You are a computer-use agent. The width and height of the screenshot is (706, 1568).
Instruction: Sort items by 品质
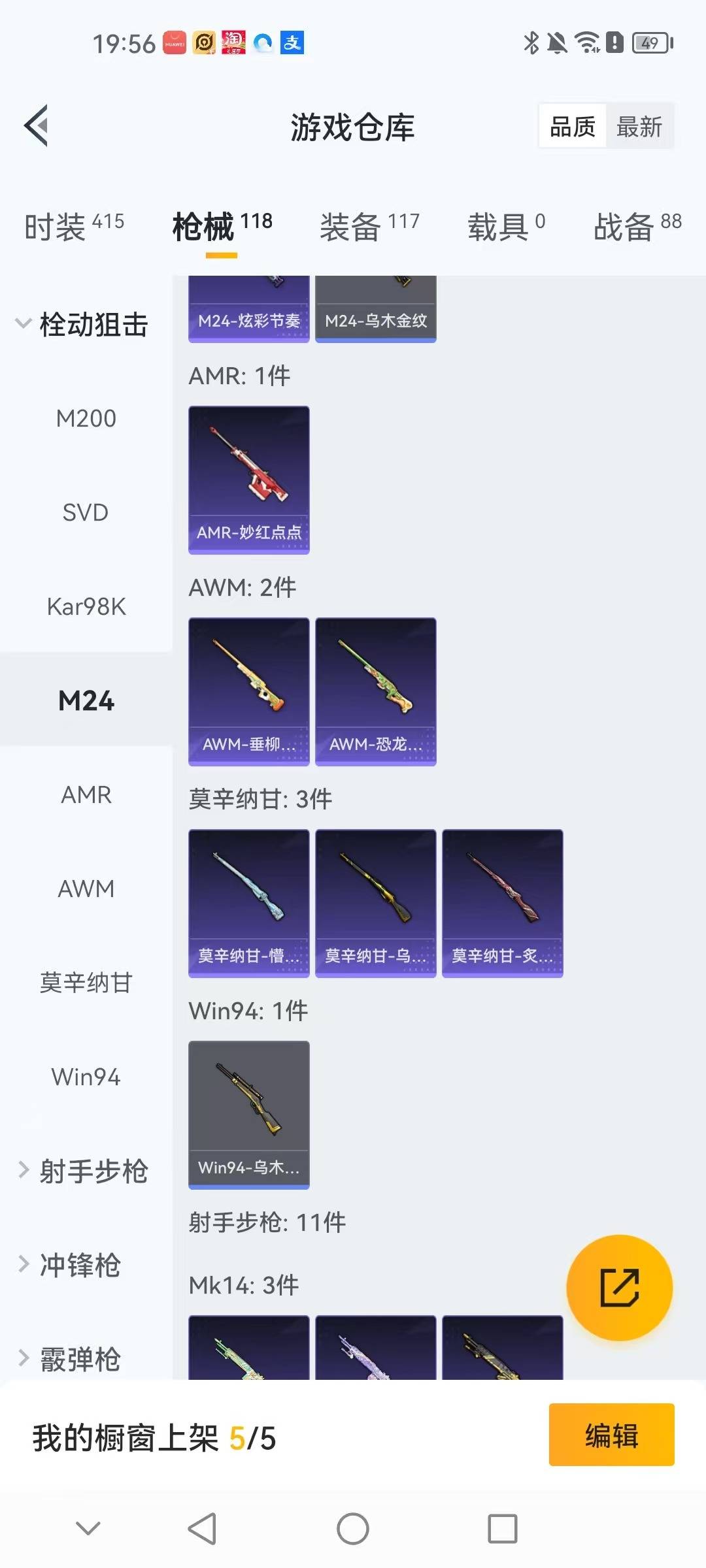573,126
